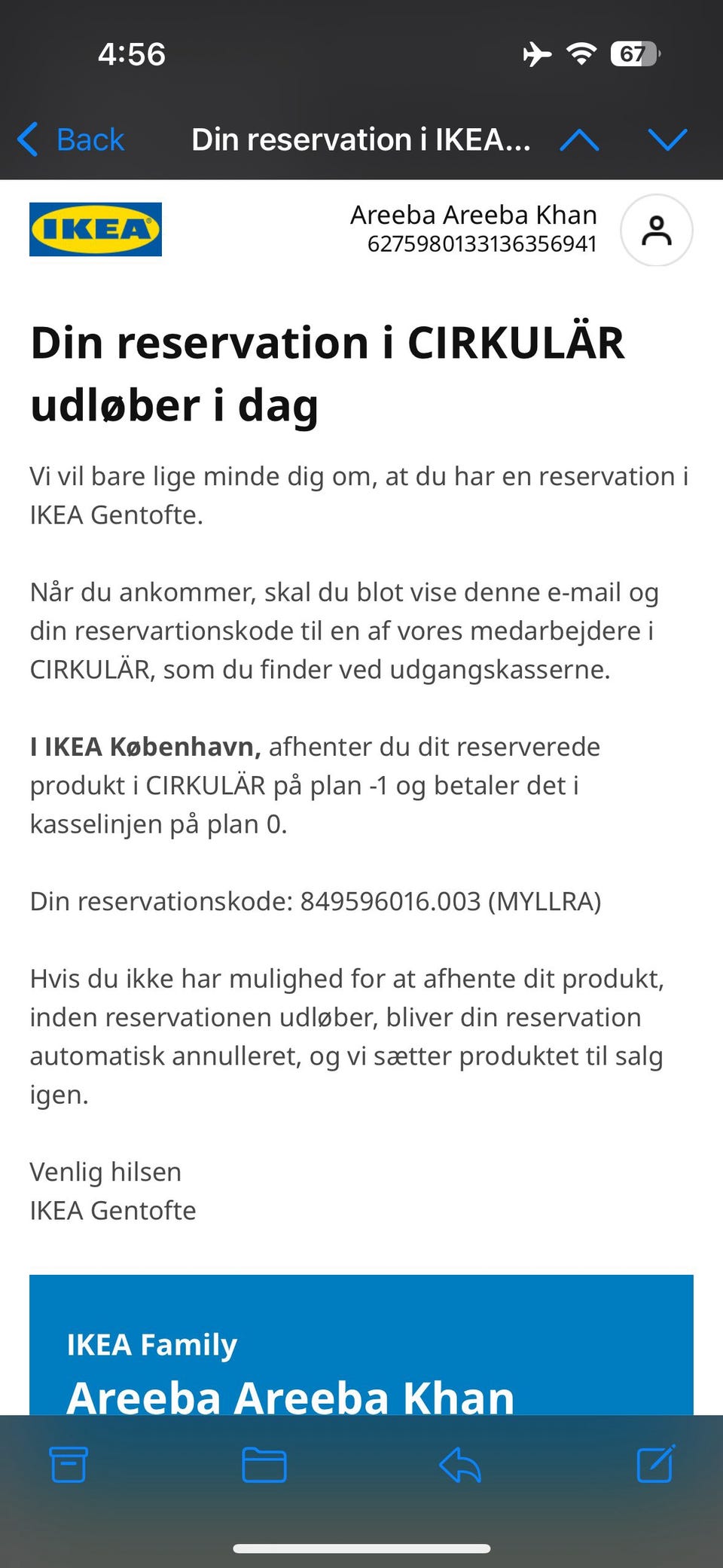Tap the Archive icon
This screenshot has width=723, height=1568.
69,1465
